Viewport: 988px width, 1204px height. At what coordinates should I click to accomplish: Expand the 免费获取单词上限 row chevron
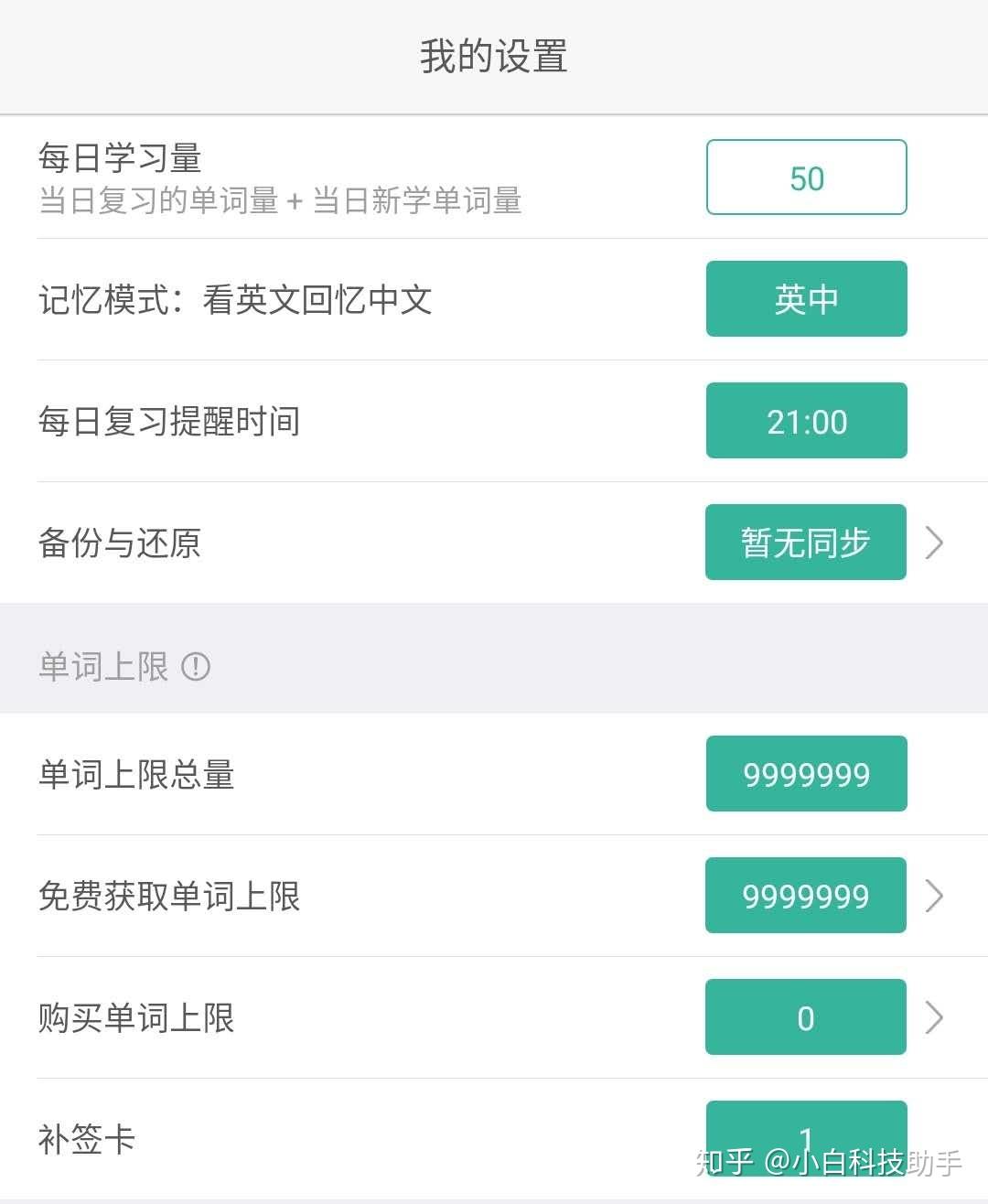coord(935,896)
